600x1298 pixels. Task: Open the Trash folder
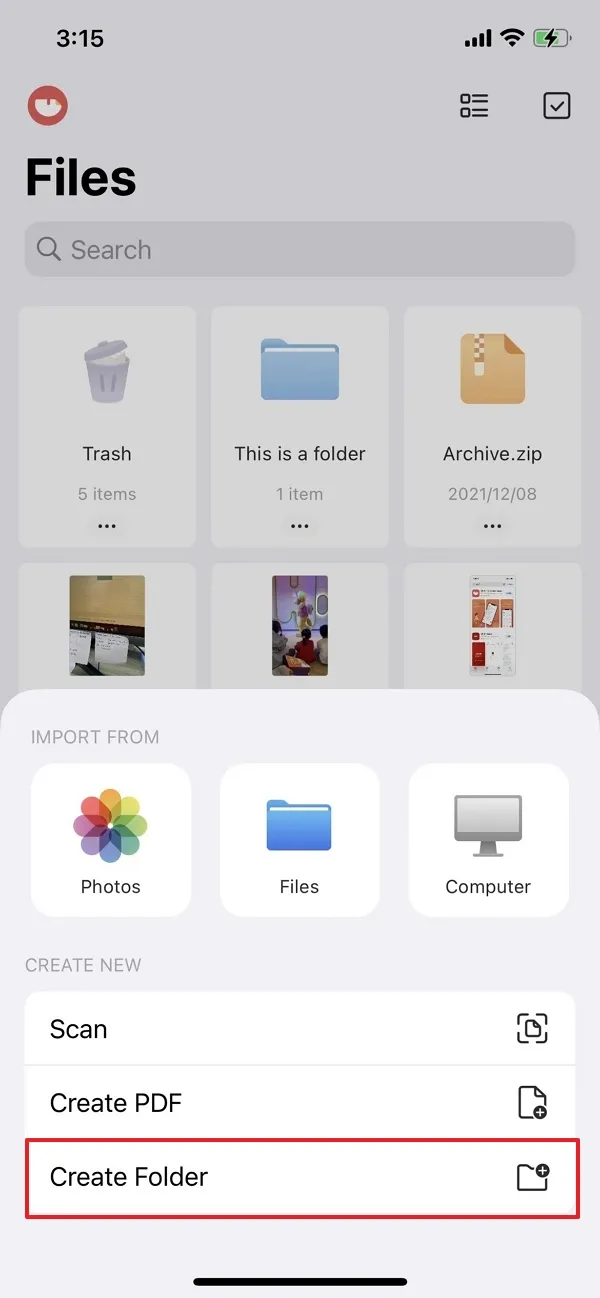pos(107,400)
